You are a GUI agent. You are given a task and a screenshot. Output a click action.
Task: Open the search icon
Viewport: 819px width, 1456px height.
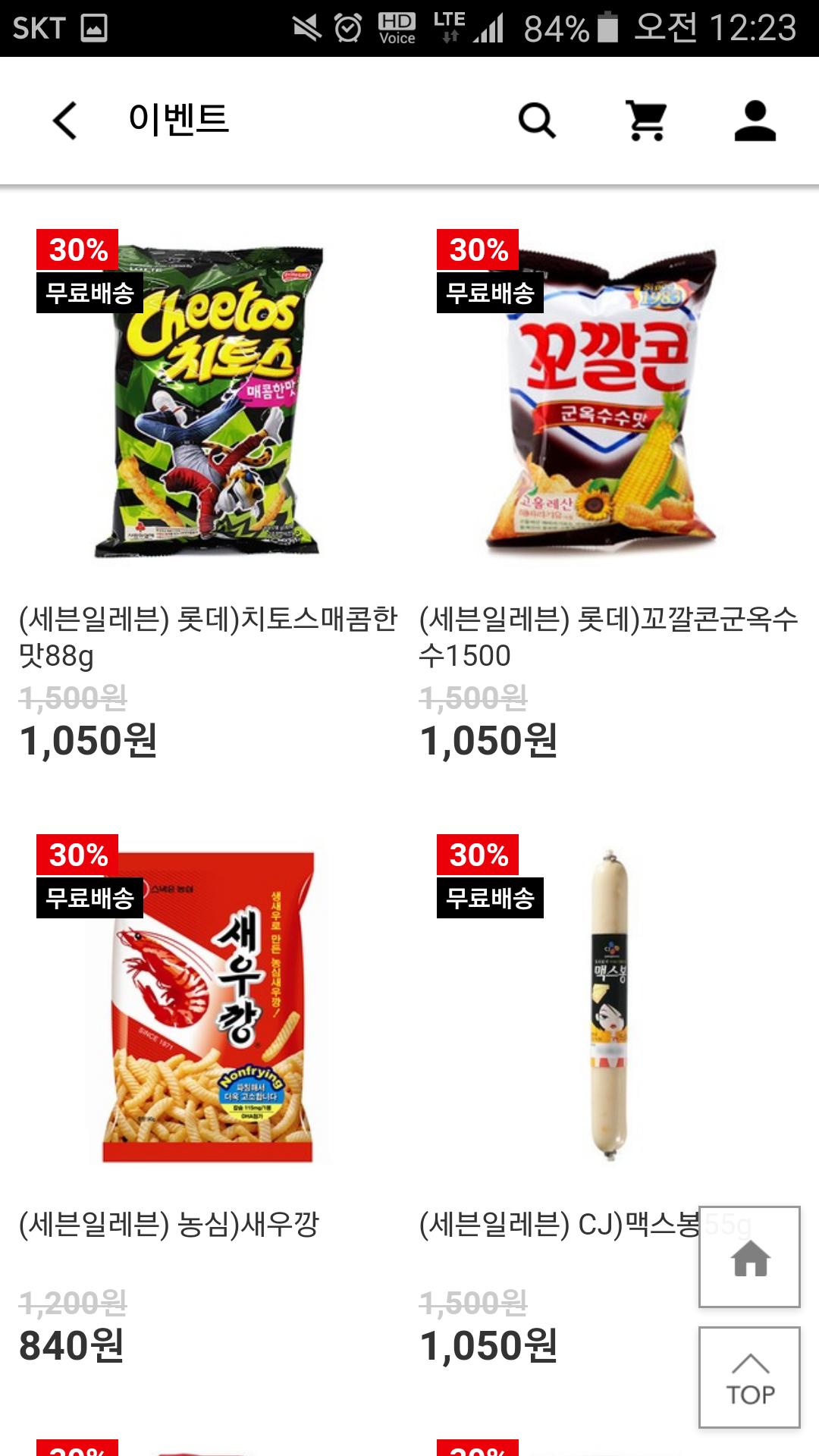[537, 121]
